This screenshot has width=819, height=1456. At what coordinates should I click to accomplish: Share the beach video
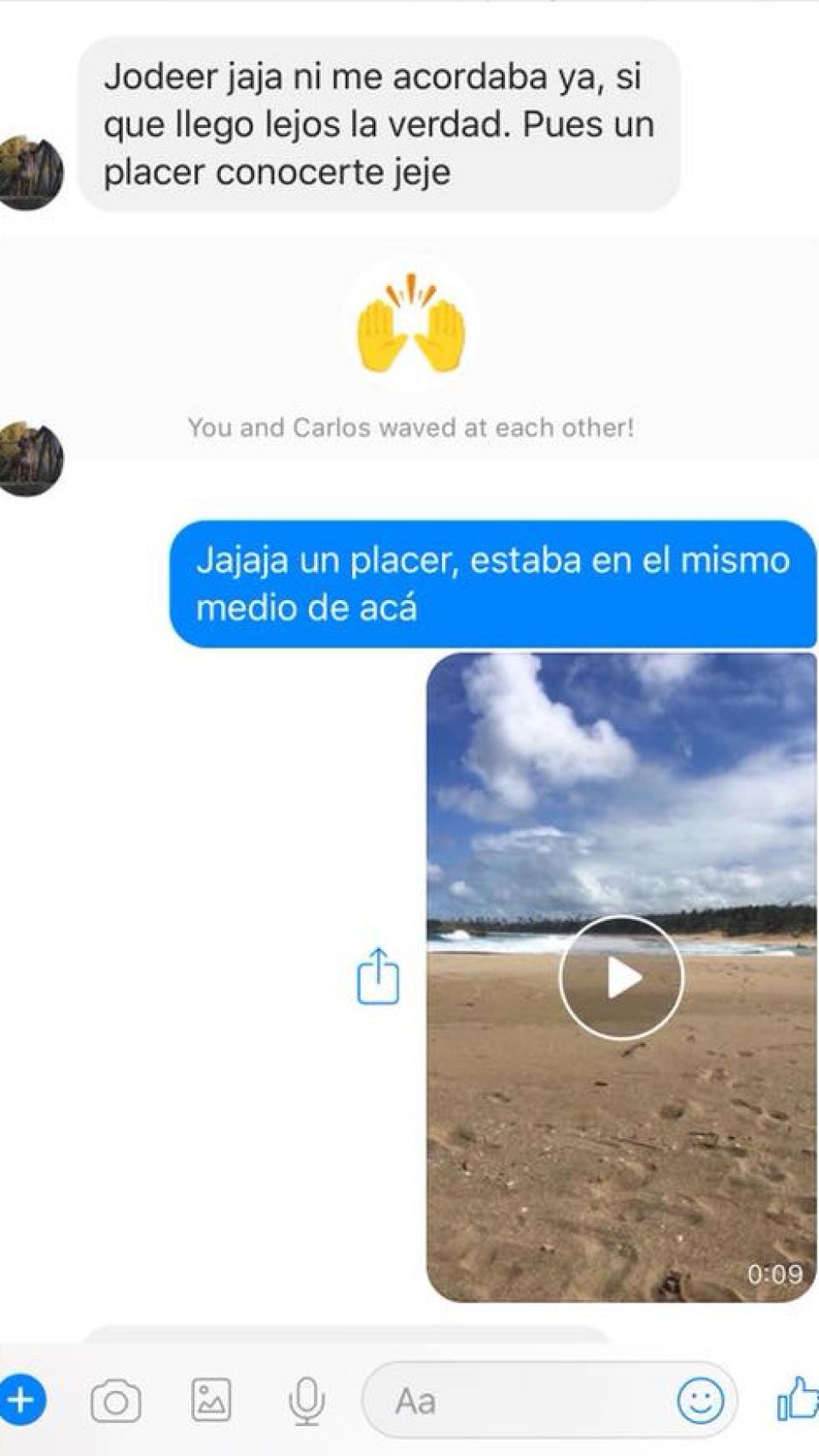coord(378,977)
